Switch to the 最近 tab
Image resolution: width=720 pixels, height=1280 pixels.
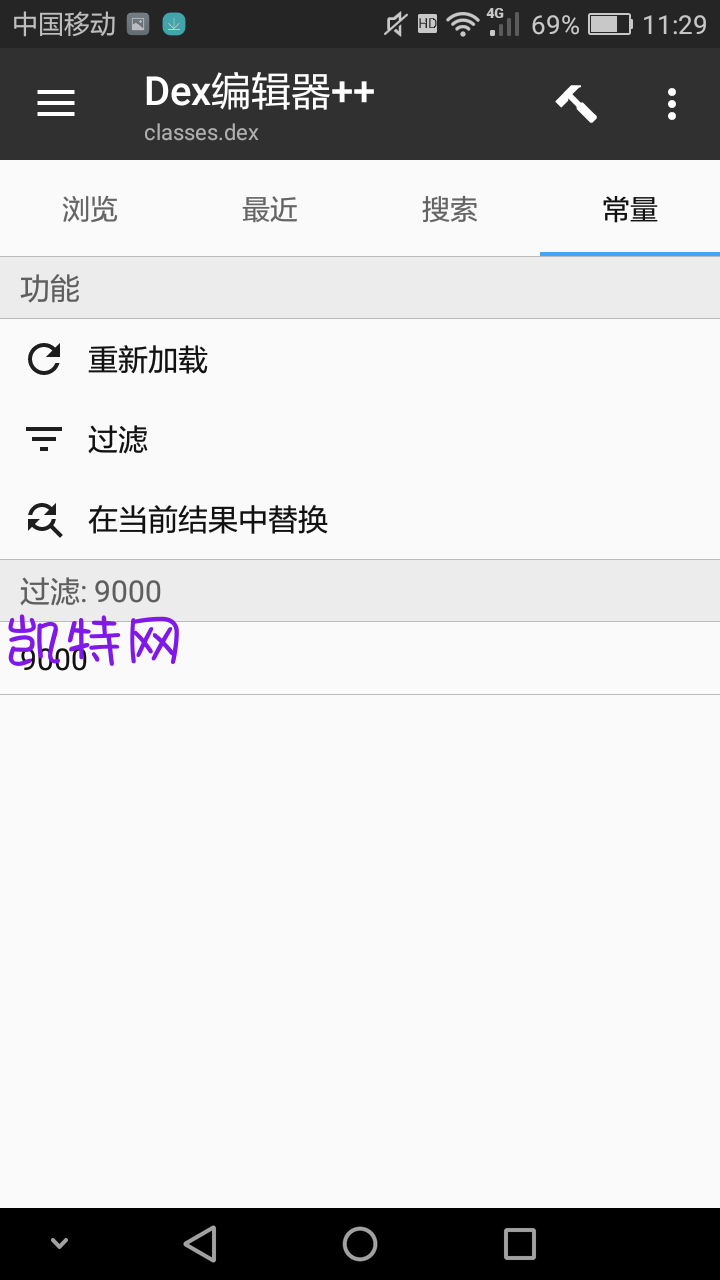[x=270, y=209]
